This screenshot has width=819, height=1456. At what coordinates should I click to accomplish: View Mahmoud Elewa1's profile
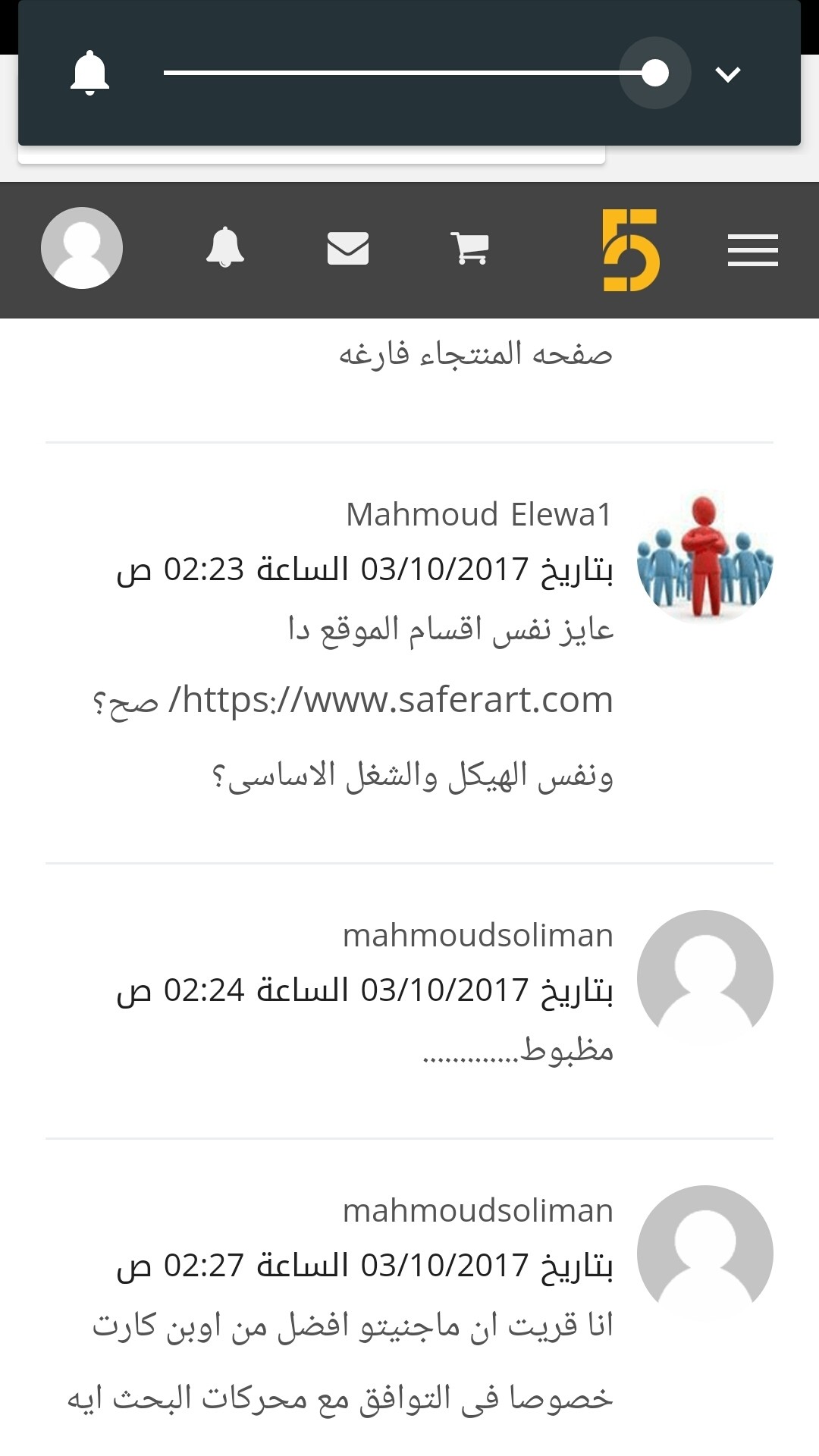point(479,515)
